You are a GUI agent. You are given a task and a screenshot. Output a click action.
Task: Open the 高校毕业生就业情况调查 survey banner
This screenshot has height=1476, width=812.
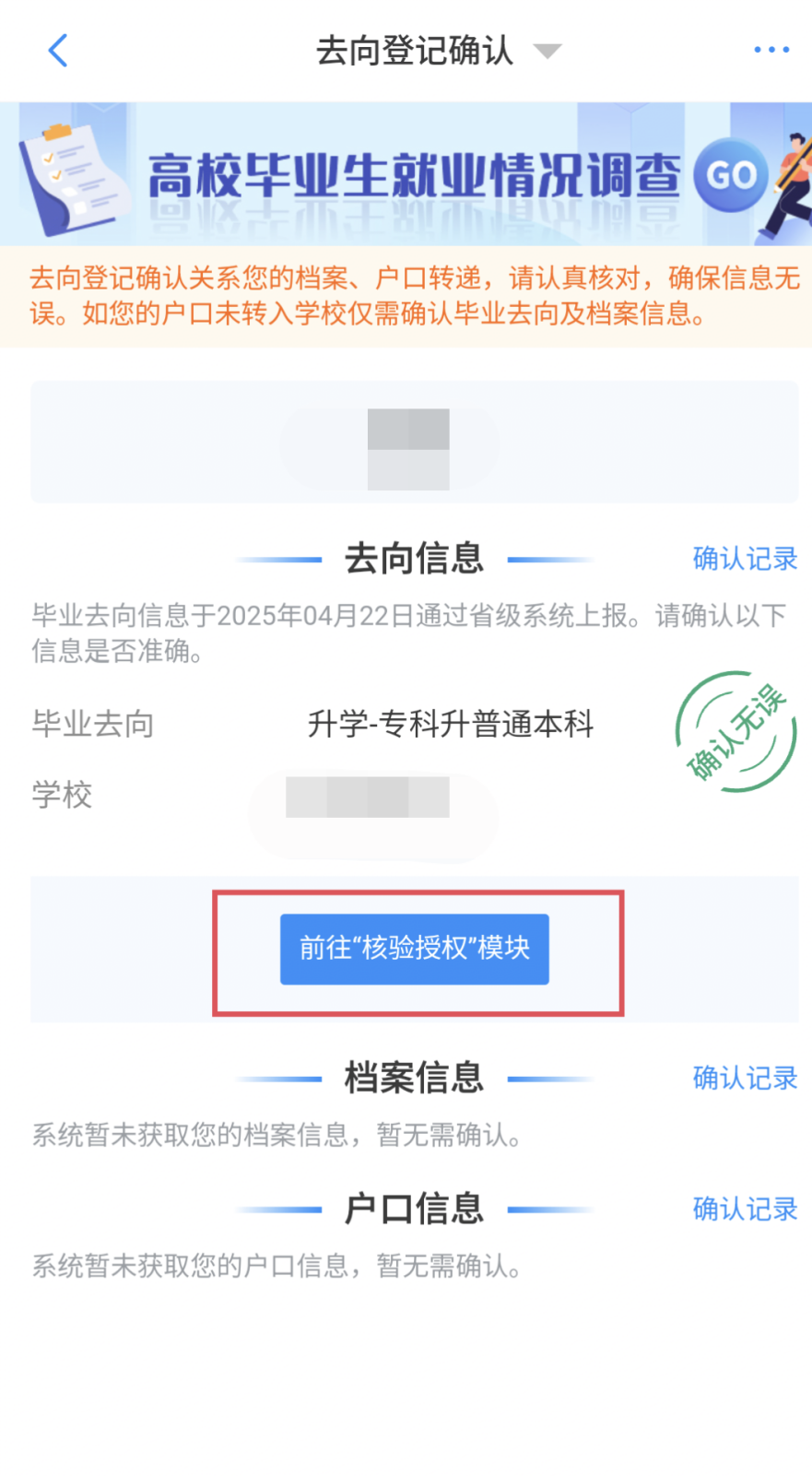pos(406,174)
